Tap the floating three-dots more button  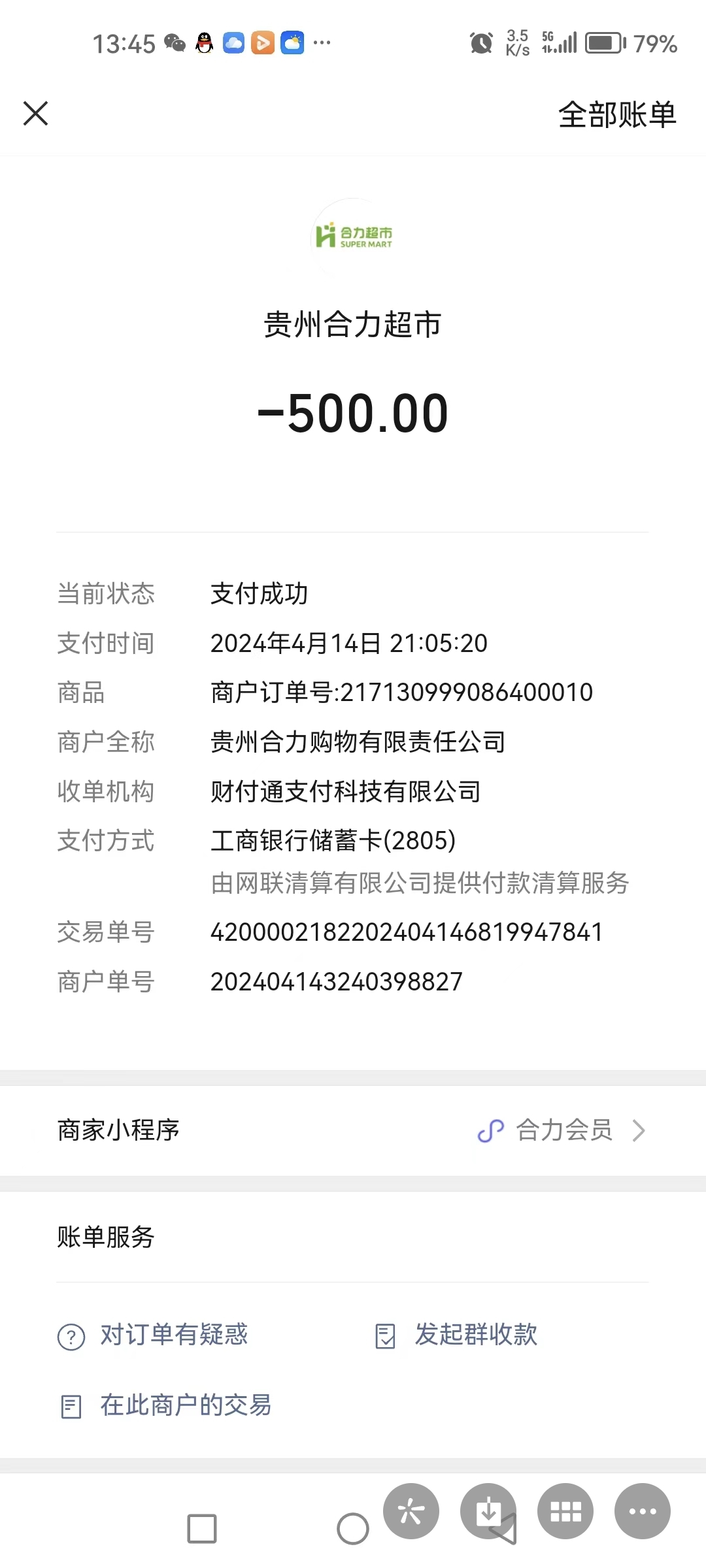pyautogui.click(x=642, y=1511)
